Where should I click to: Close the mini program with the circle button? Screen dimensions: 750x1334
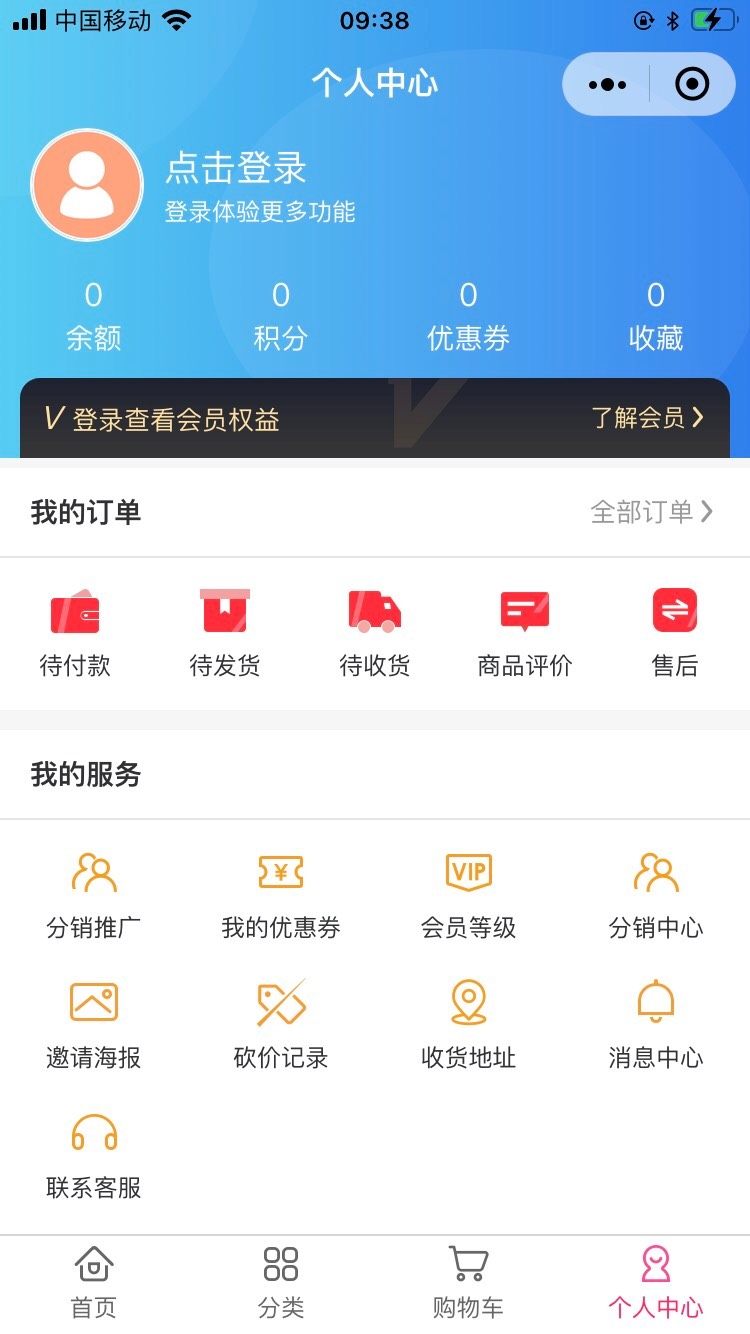(x=692, y=85)
